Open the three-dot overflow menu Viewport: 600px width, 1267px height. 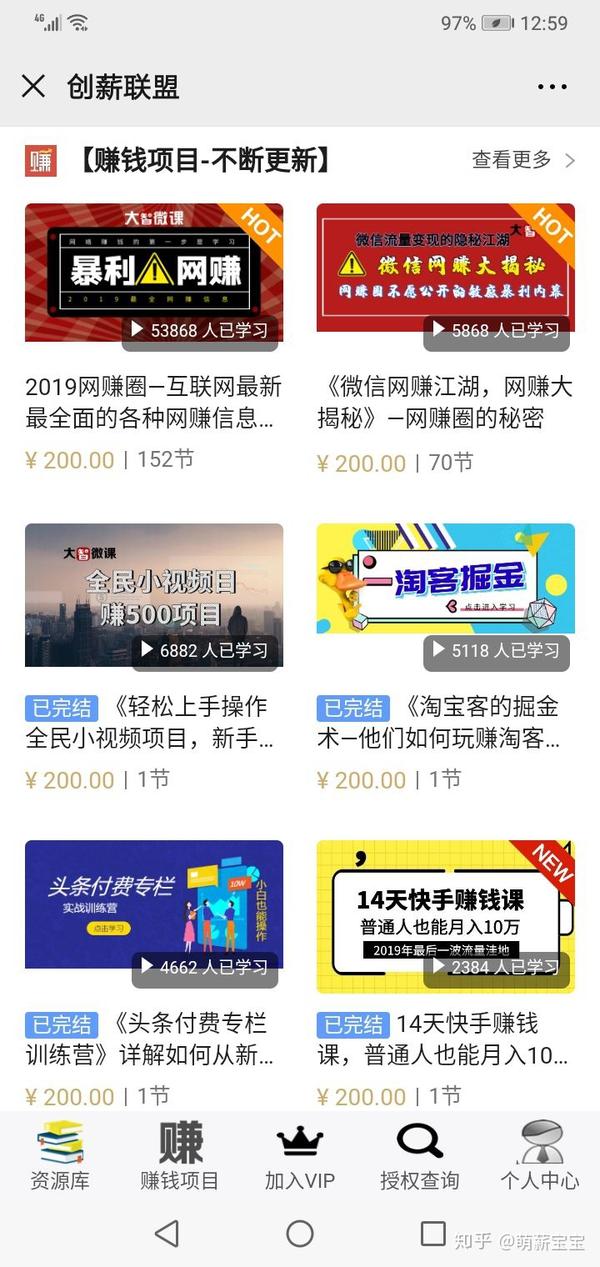point(552,87)
